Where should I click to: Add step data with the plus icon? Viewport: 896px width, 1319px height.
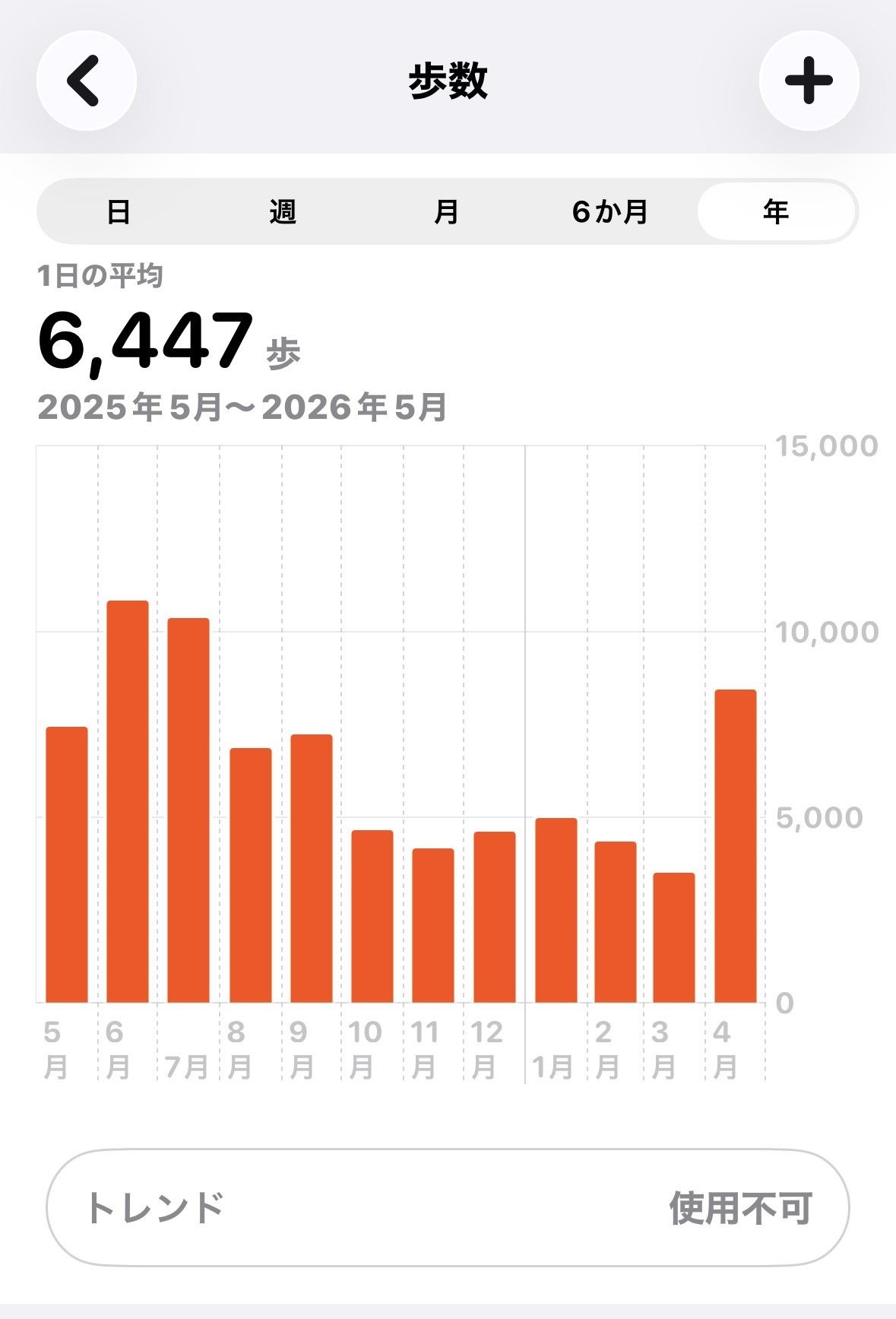809,81
